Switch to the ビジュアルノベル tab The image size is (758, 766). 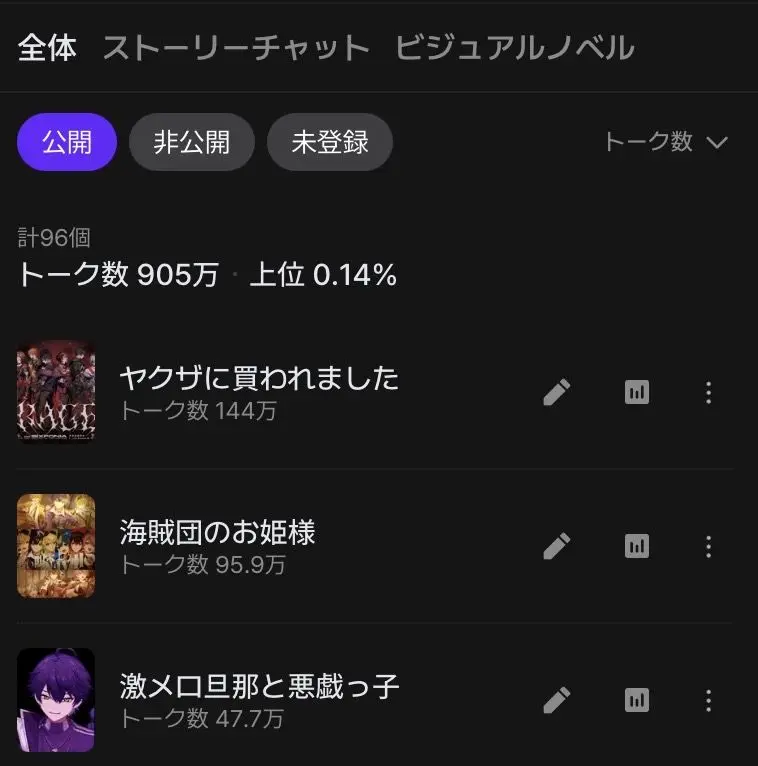click(515, 48)
